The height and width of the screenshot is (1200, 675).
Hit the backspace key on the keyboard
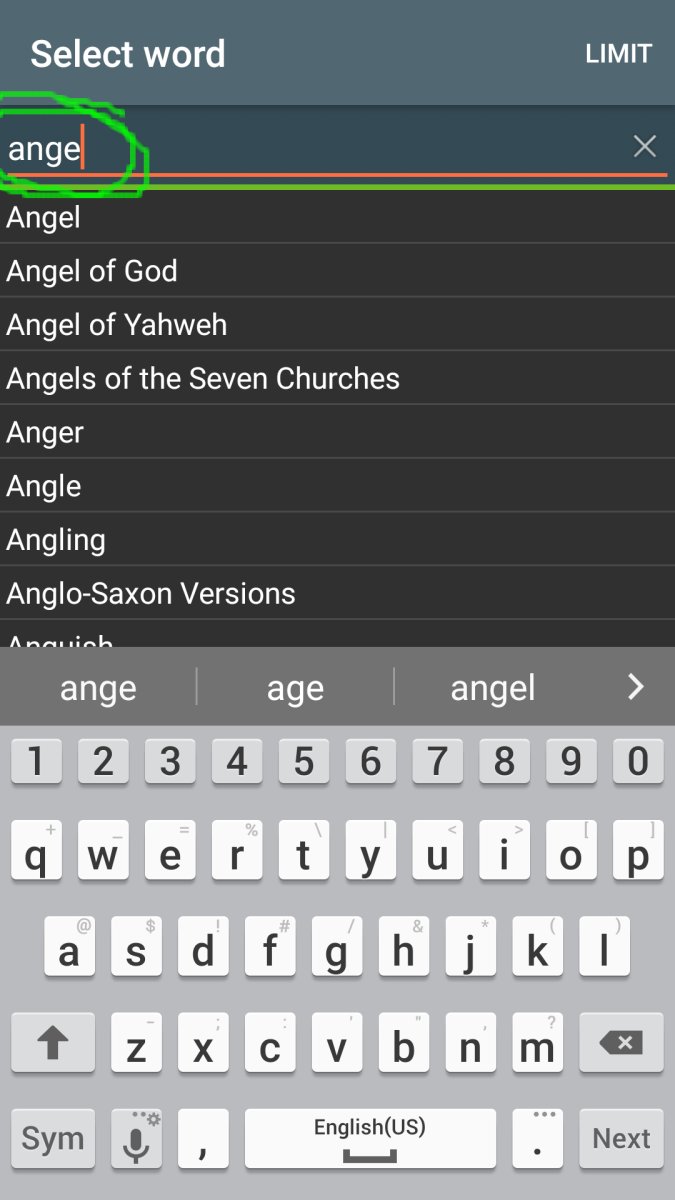coord(622,1044)
